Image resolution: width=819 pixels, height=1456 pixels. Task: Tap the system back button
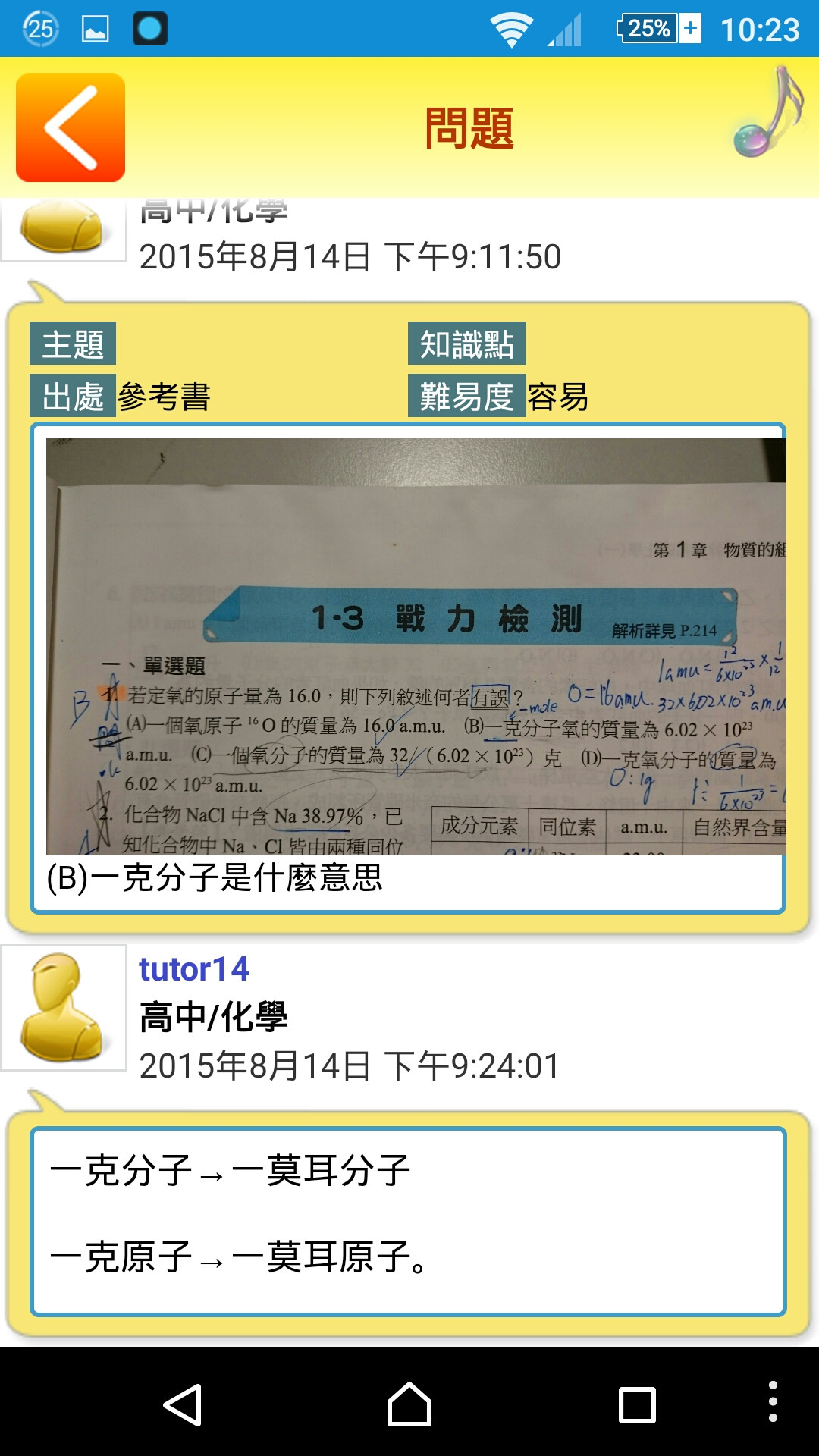coord(183,1404)
